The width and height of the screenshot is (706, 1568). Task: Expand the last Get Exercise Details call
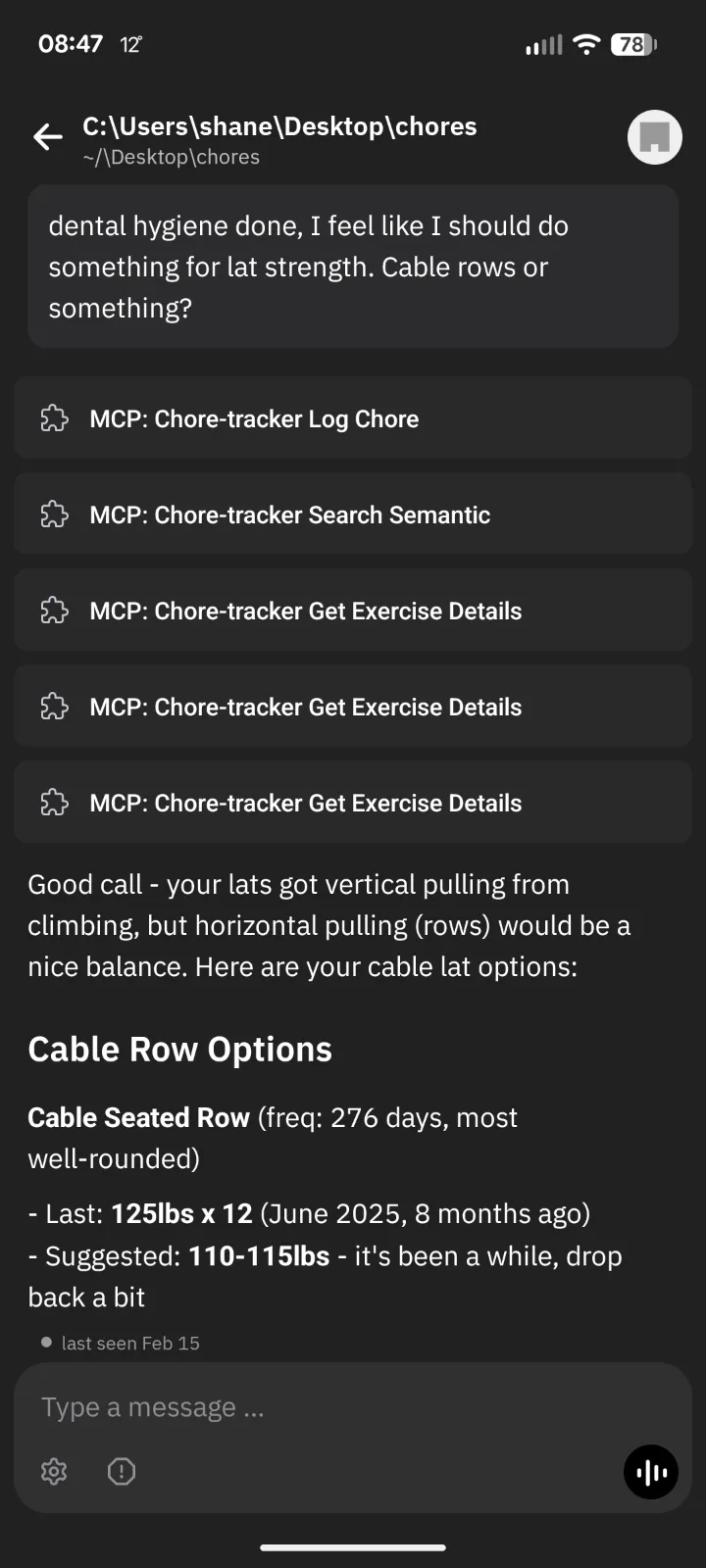tap(353, 802)
